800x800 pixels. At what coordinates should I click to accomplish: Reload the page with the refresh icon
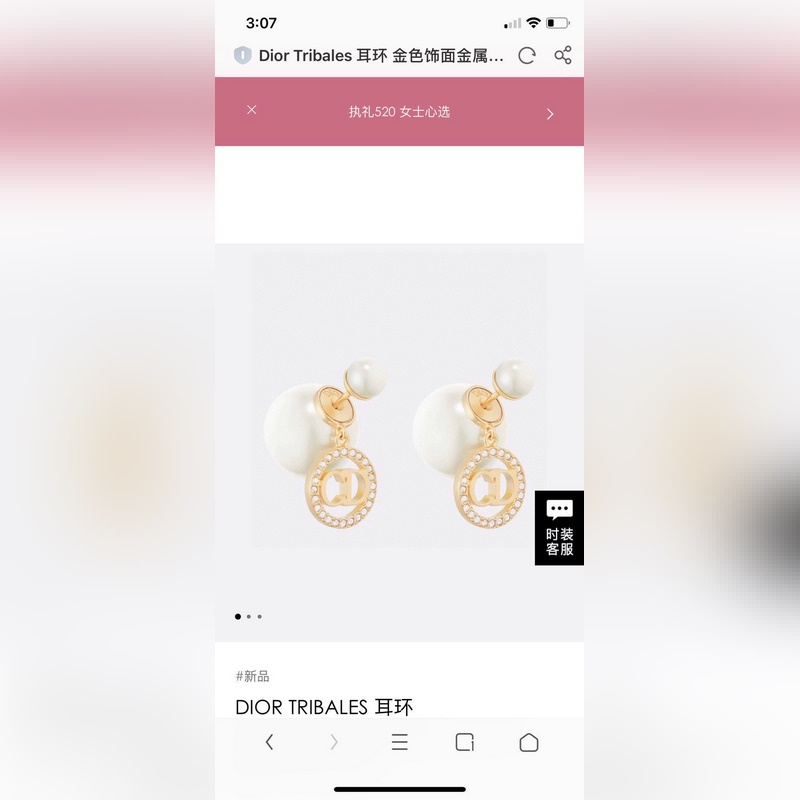point(527,56)
